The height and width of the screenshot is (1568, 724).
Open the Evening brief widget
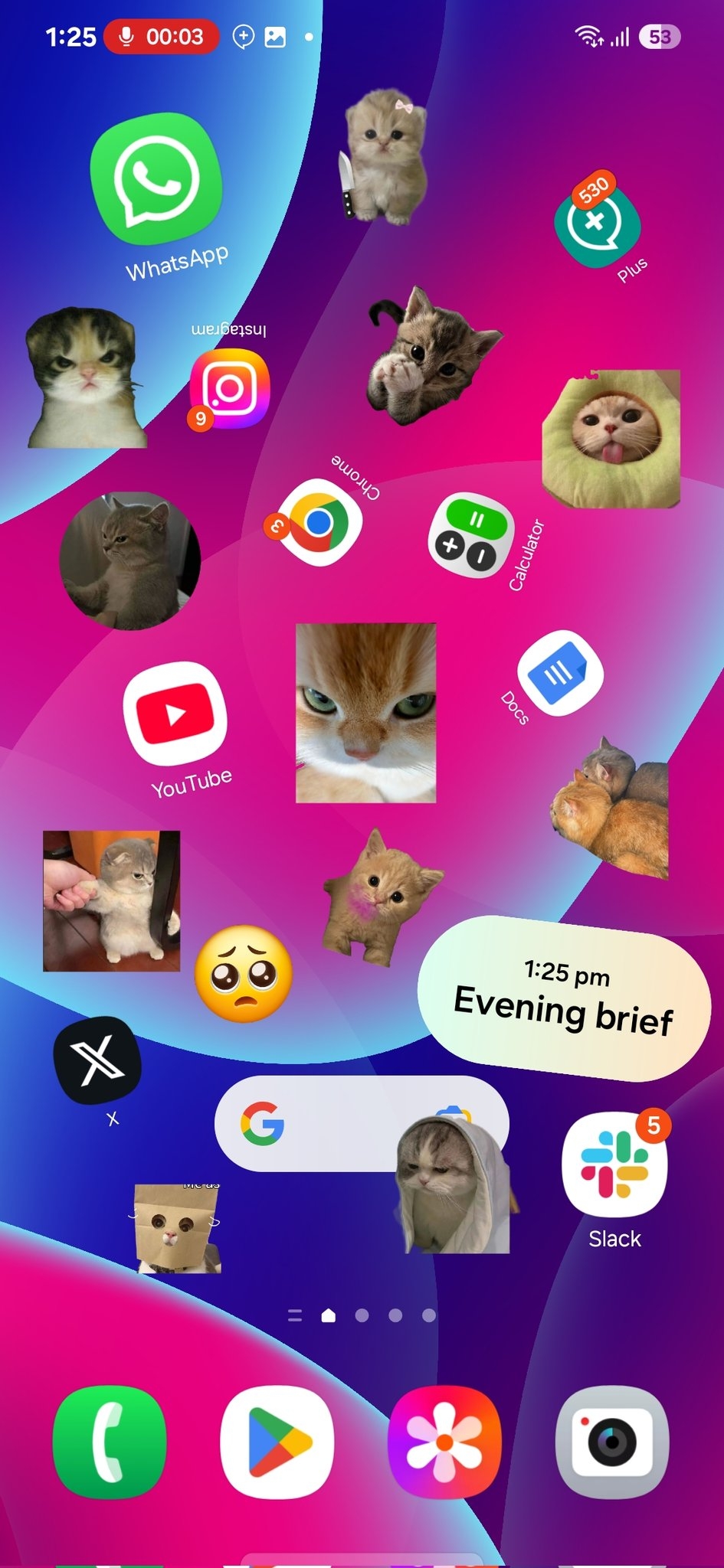click(564, 998)
